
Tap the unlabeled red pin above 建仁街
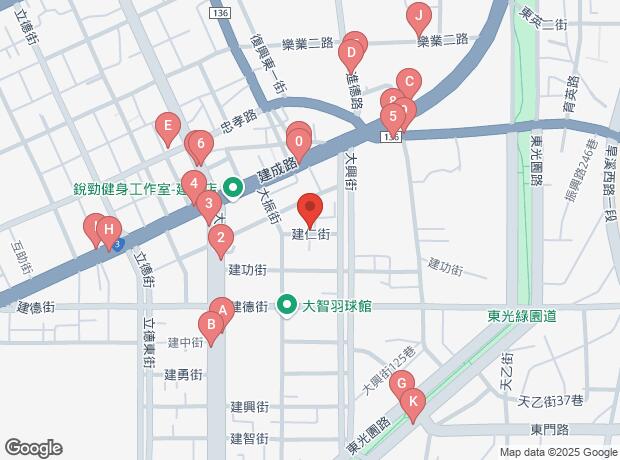click(x=310, y=208)
